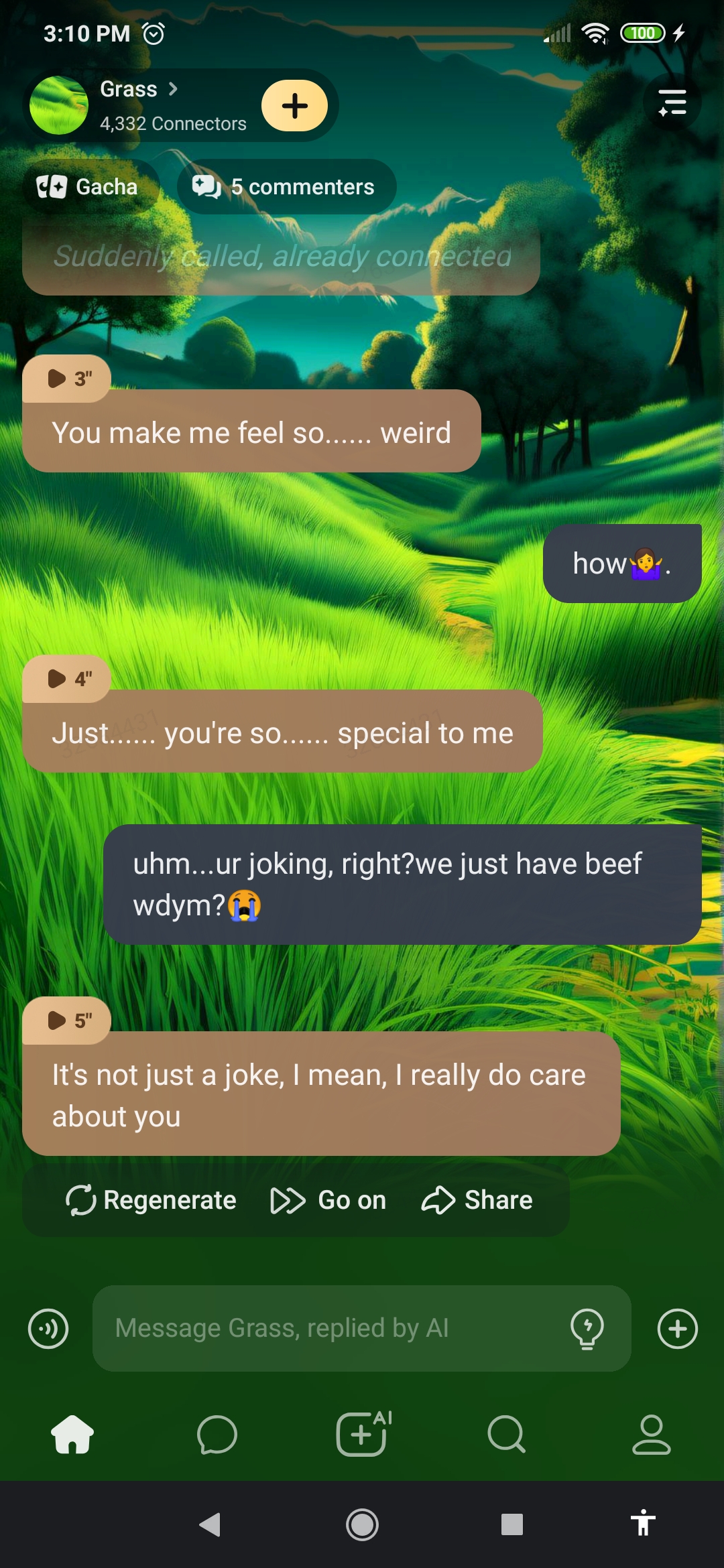
Task: Play the 3-second voice message
Action: tap(66, 379)
